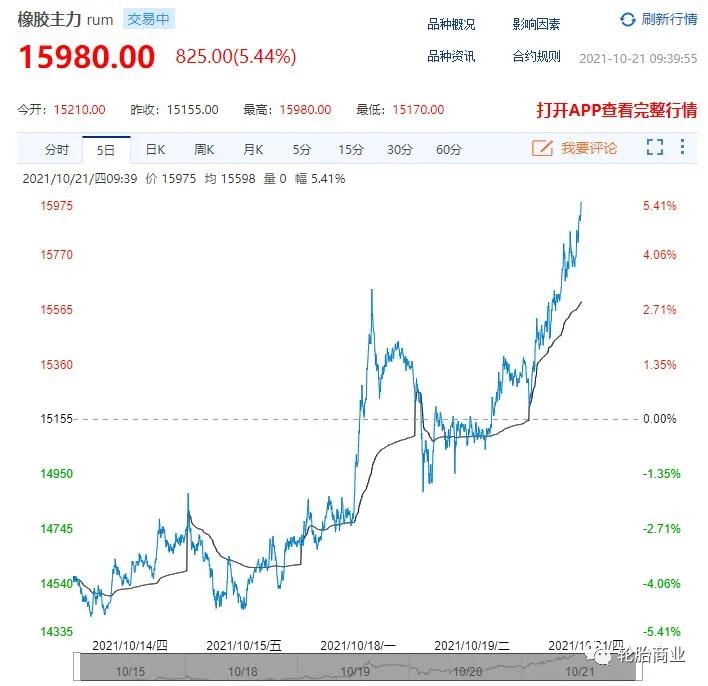Open the 品种概况 link
The image size is (708, 686).
(x=451, y=24)
